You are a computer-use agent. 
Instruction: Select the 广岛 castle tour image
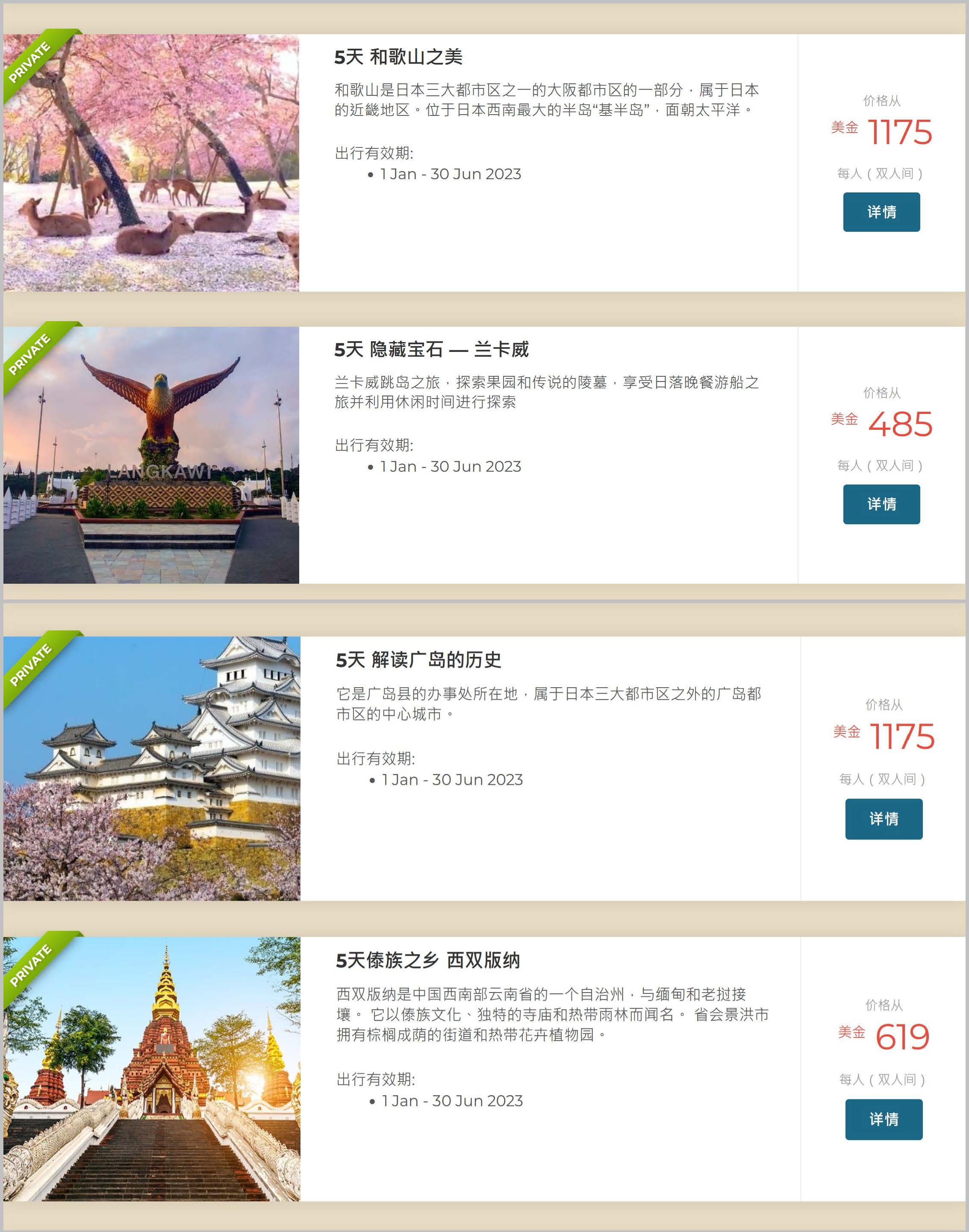(x=152, y=768)
